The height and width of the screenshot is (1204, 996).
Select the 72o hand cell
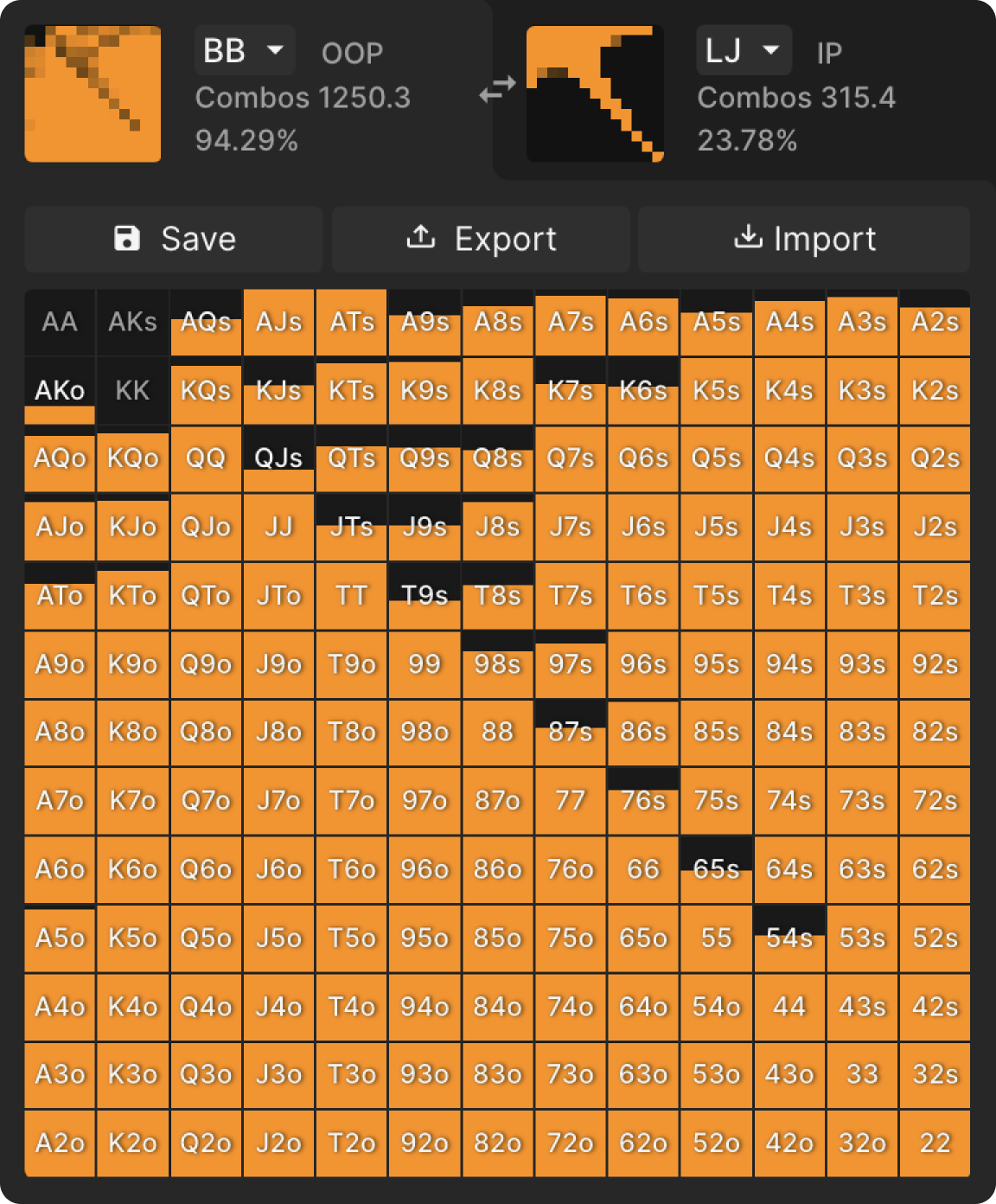click(x=571, y=1143)
